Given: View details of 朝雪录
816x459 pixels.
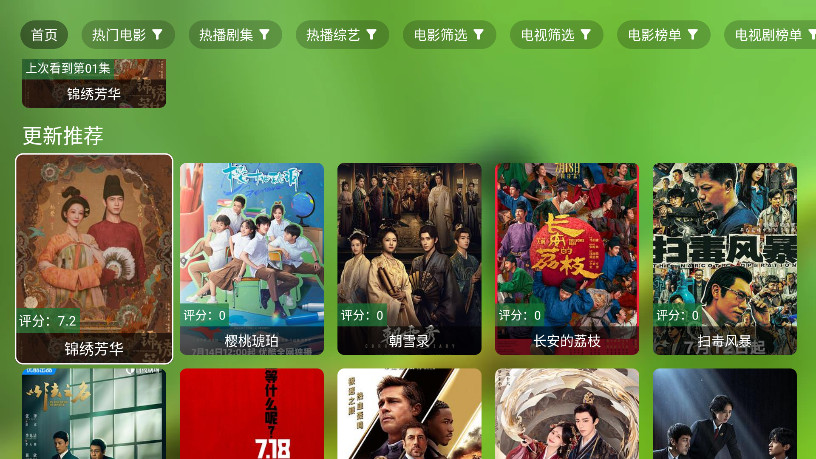Looking at the screenshot, I should pos(409,258).
